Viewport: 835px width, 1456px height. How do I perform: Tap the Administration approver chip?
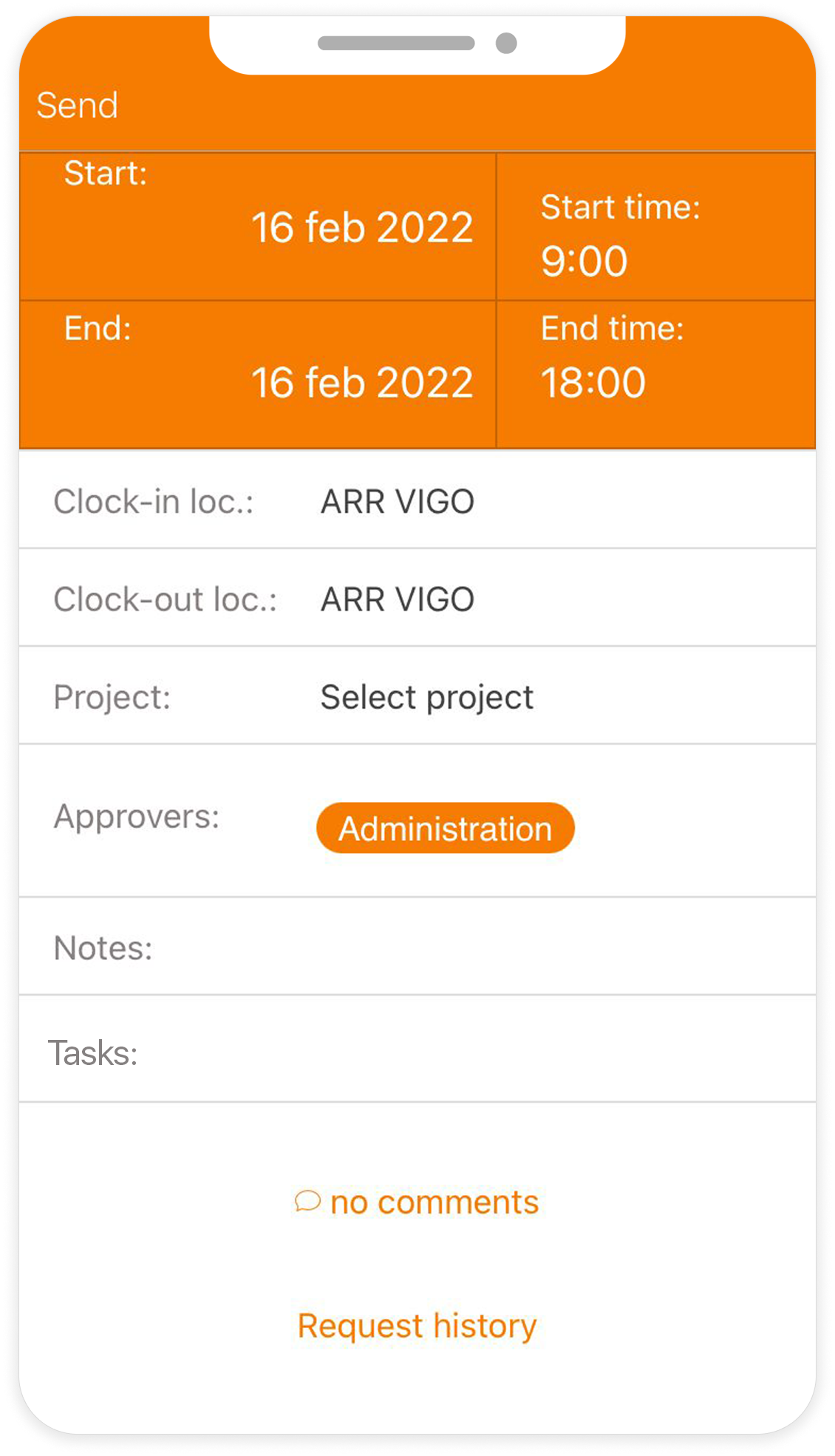(446, 828)
